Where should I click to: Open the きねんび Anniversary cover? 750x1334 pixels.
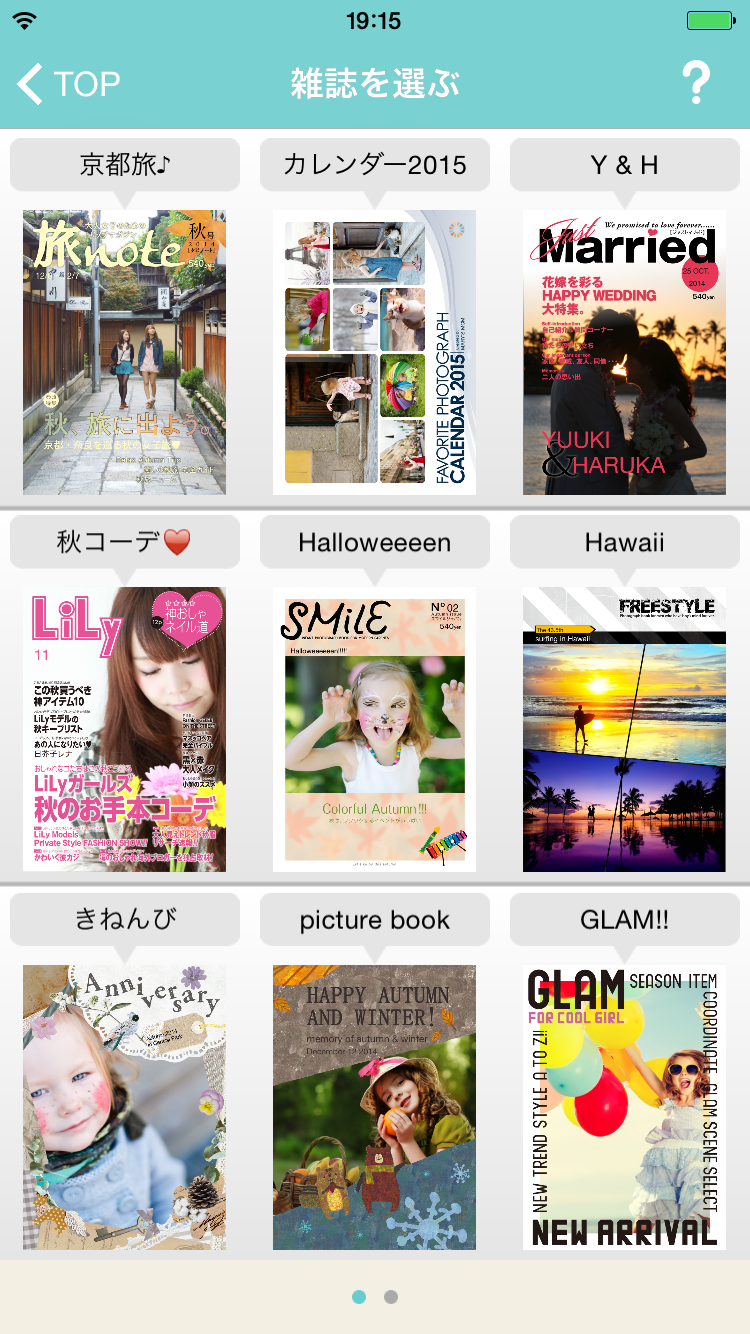pyautogui.click(x=124, y=1107)
